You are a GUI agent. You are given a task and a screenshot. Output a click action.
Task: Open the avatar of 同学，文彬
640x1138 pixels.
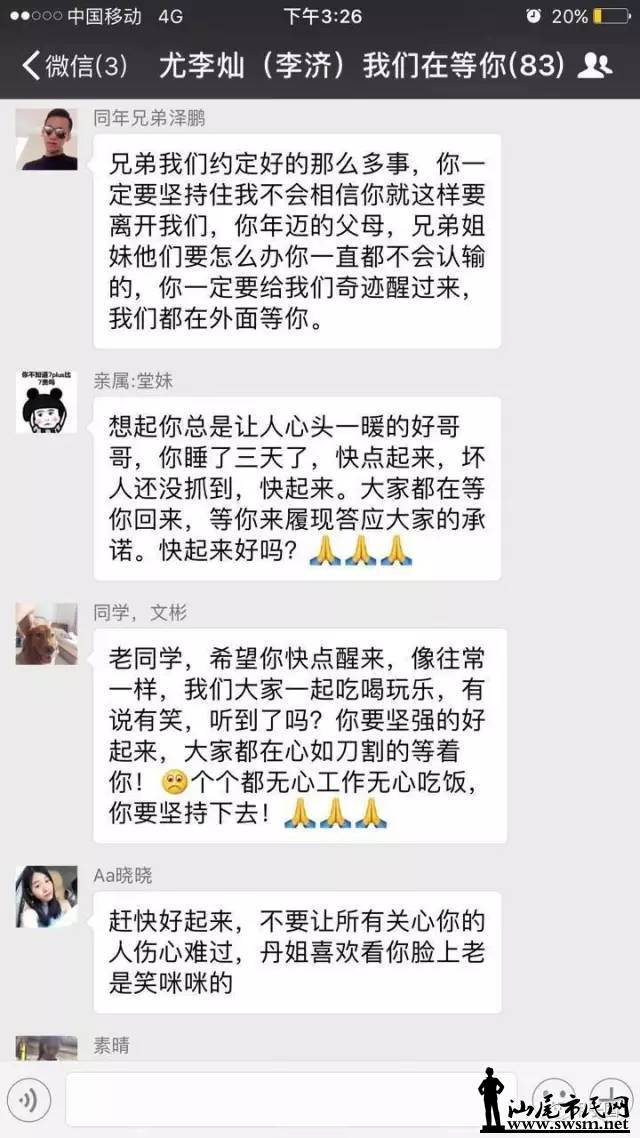46,633
